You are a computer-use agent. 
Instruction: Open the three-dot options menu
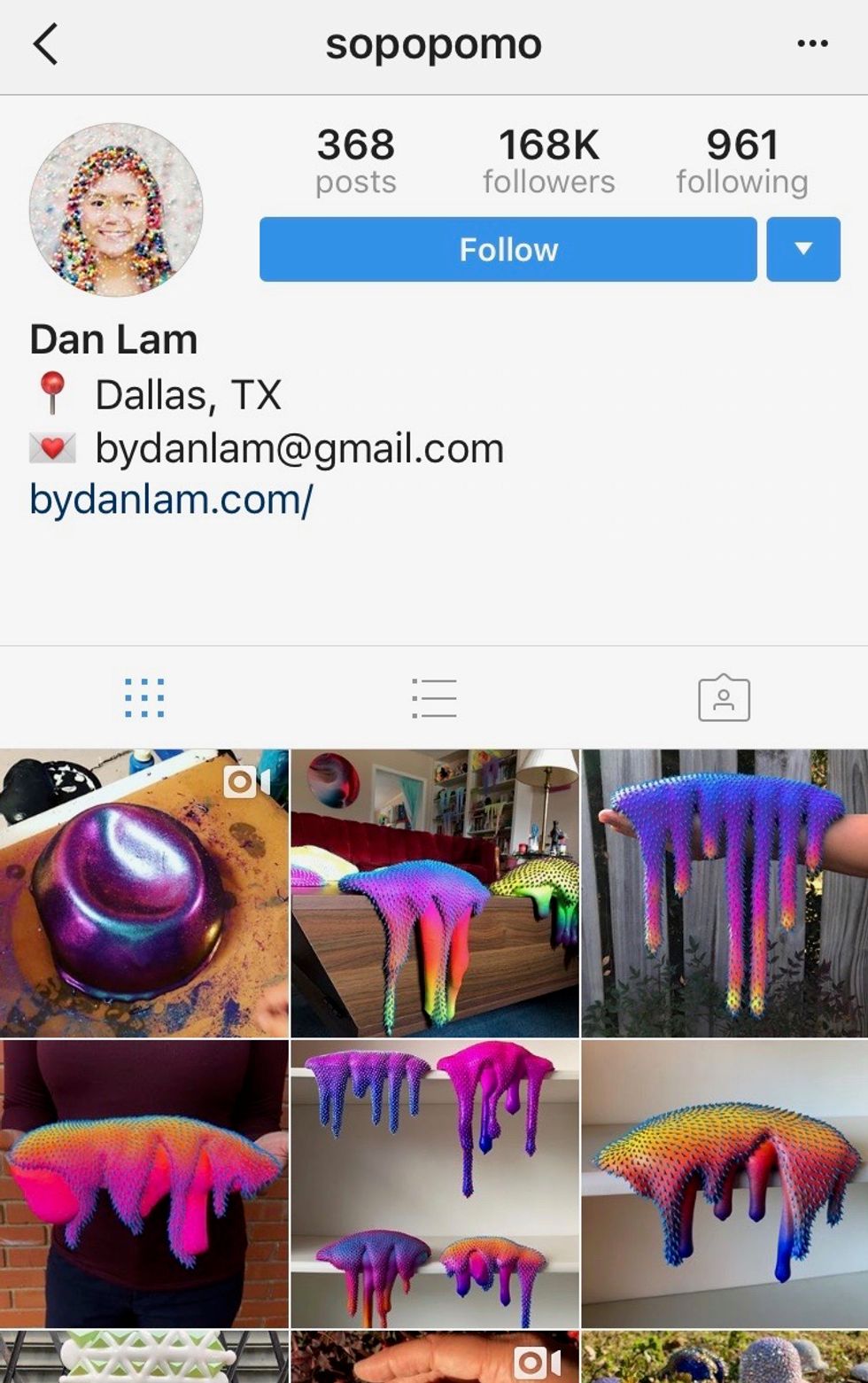pos(812,43)
